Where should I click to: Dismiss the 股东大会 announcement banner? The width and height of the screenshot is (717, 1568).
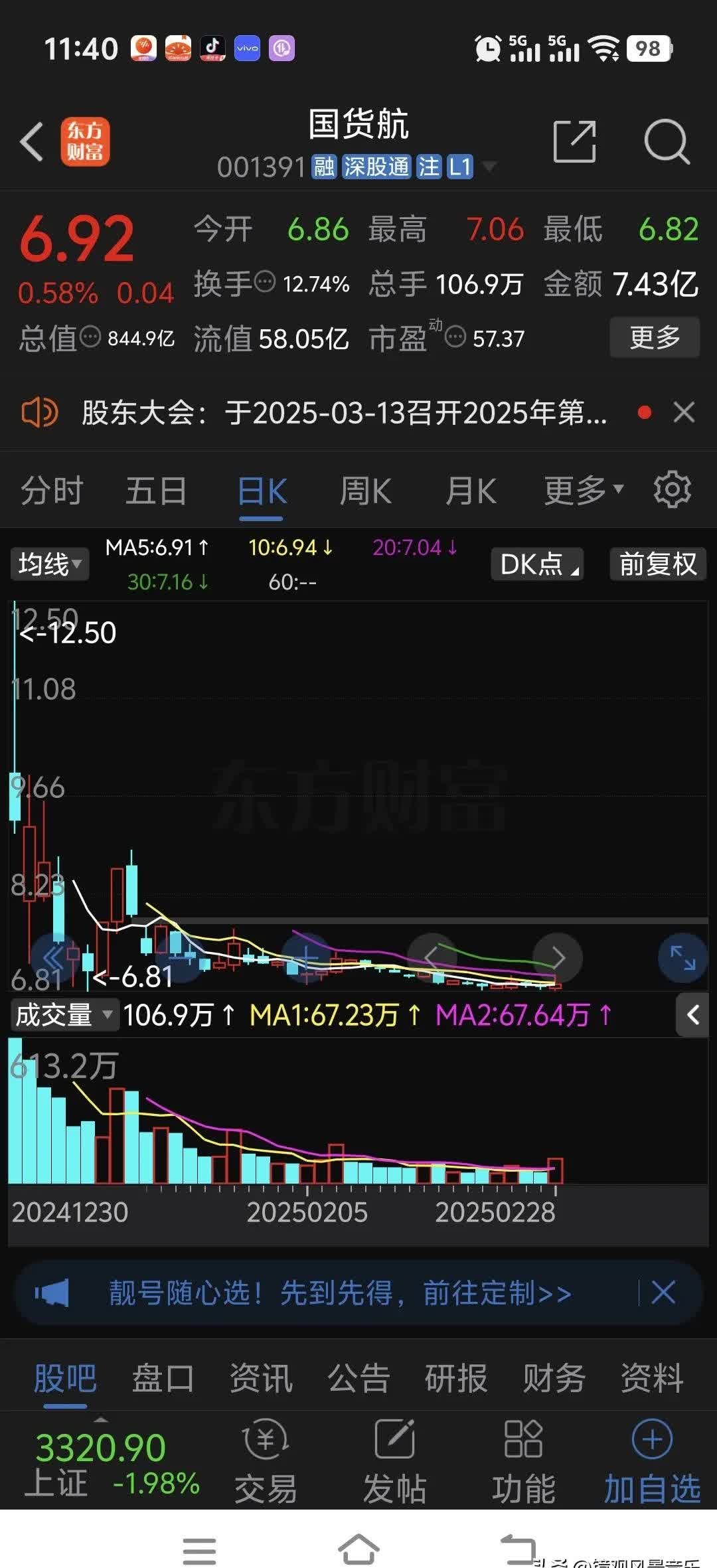point(684,412)
